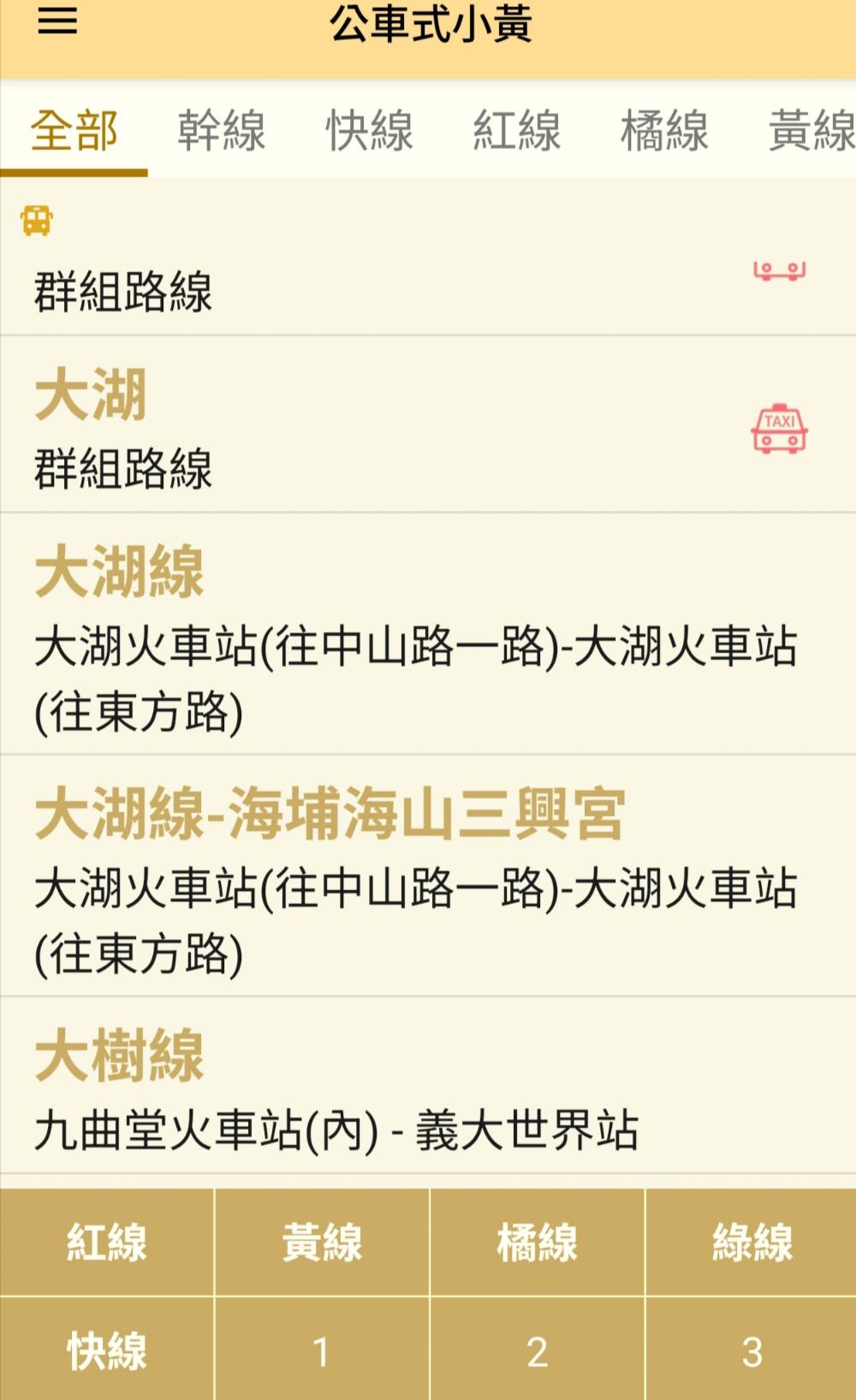
Task: Select the 橘線 top tab
Action: (x=664, y=131)
